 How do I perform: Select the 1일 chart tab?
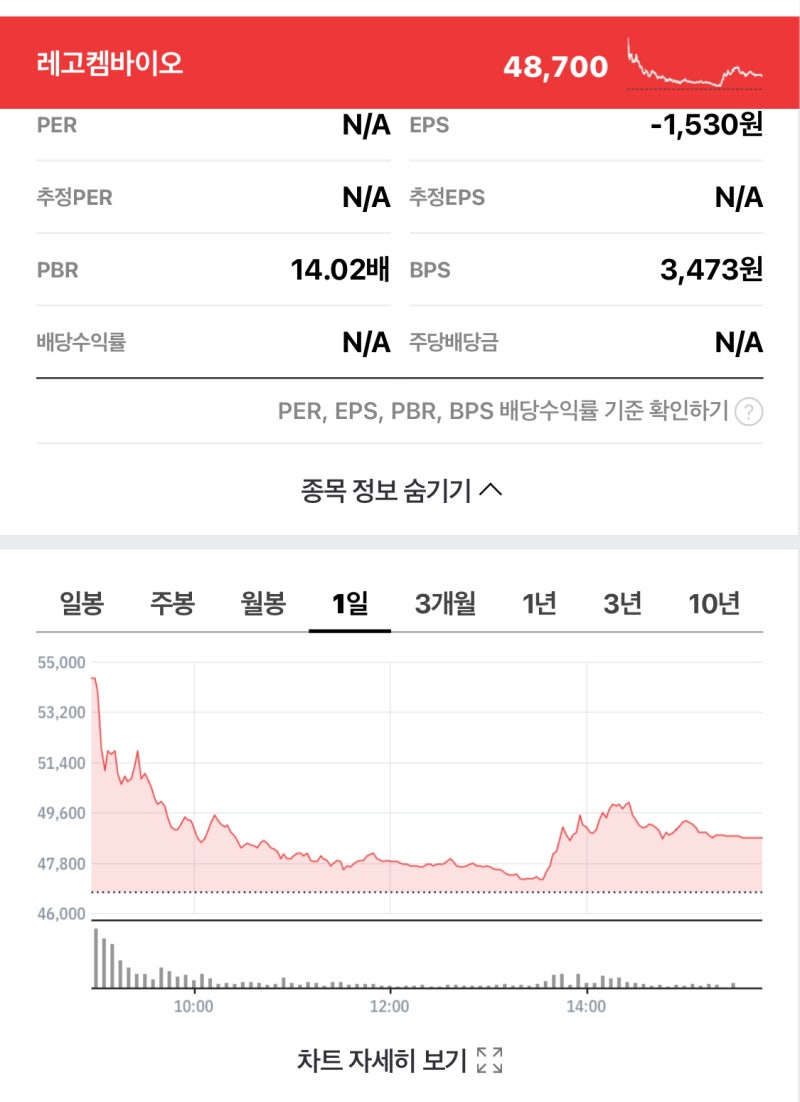click(350, 602)
